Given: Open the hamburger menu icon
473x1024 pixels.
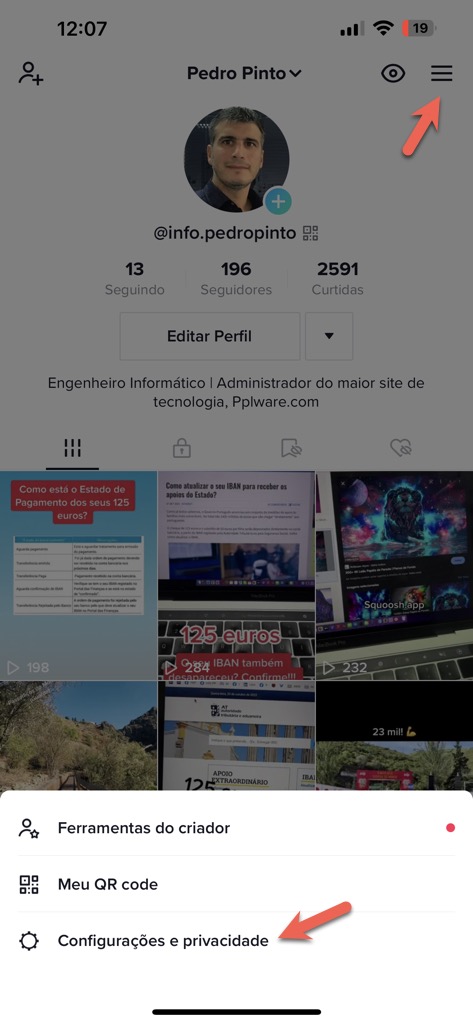Looking at the screenshot, I should [x=442, y=74].
